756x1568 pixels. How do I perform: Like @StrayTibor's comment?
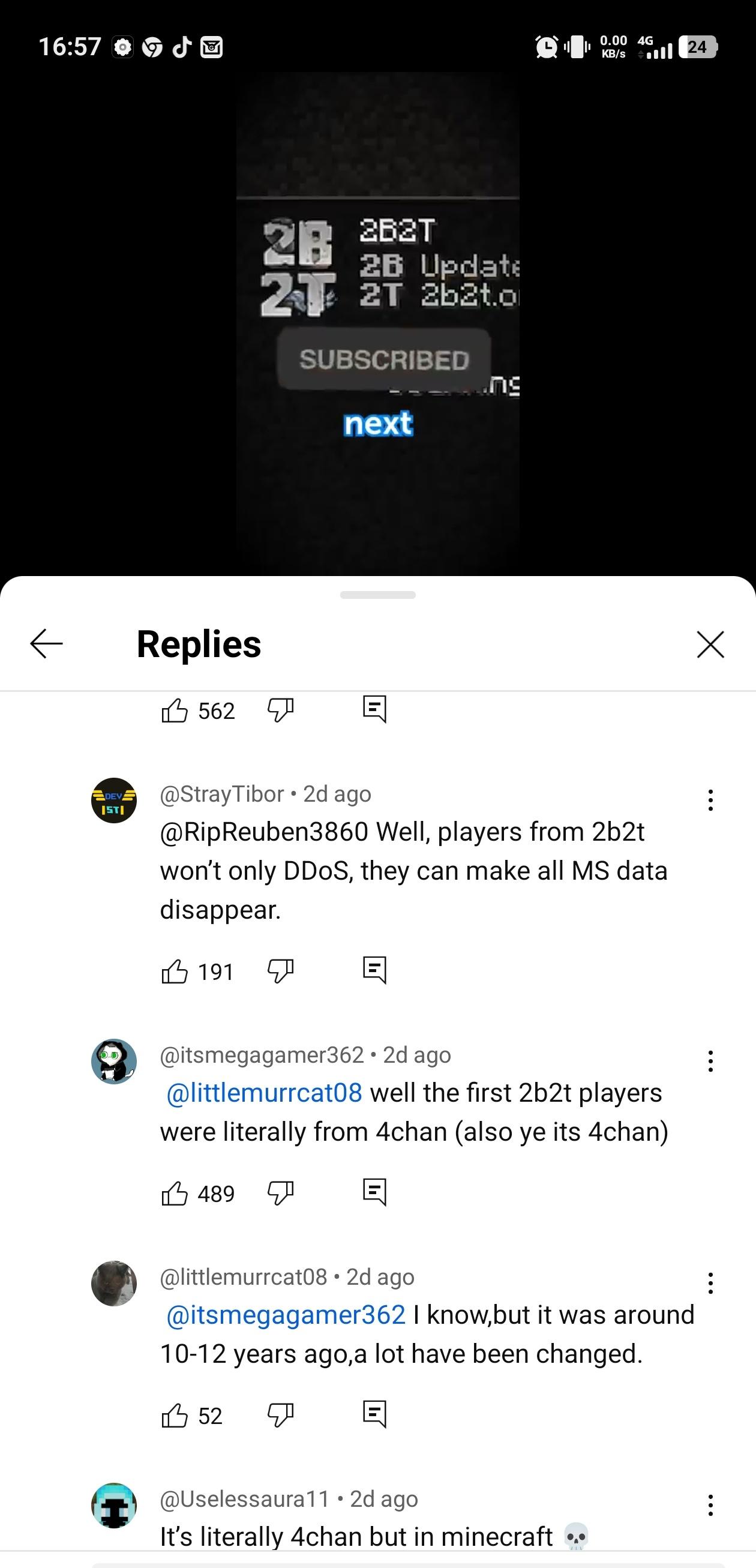(x=175, y=972)
